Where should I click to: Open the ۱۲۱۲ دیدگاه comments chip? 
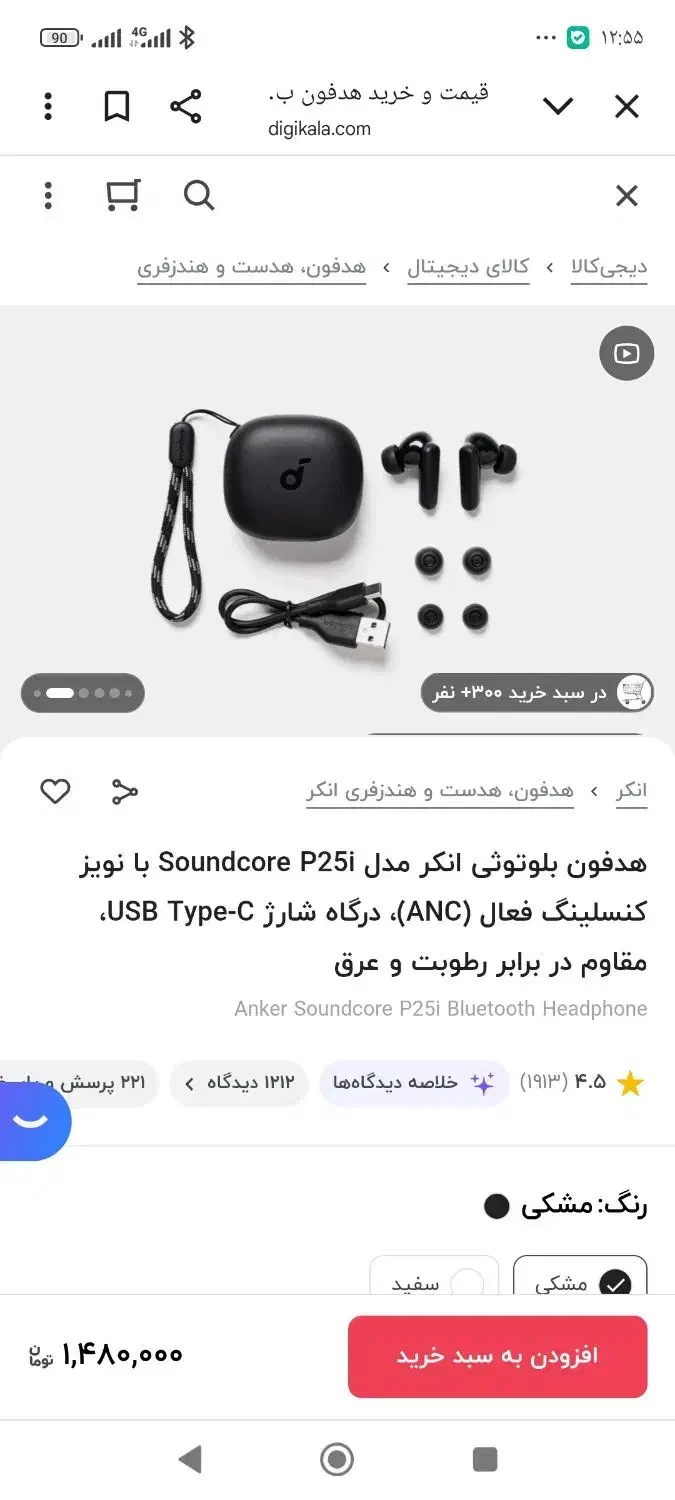tap(239, 1083)
